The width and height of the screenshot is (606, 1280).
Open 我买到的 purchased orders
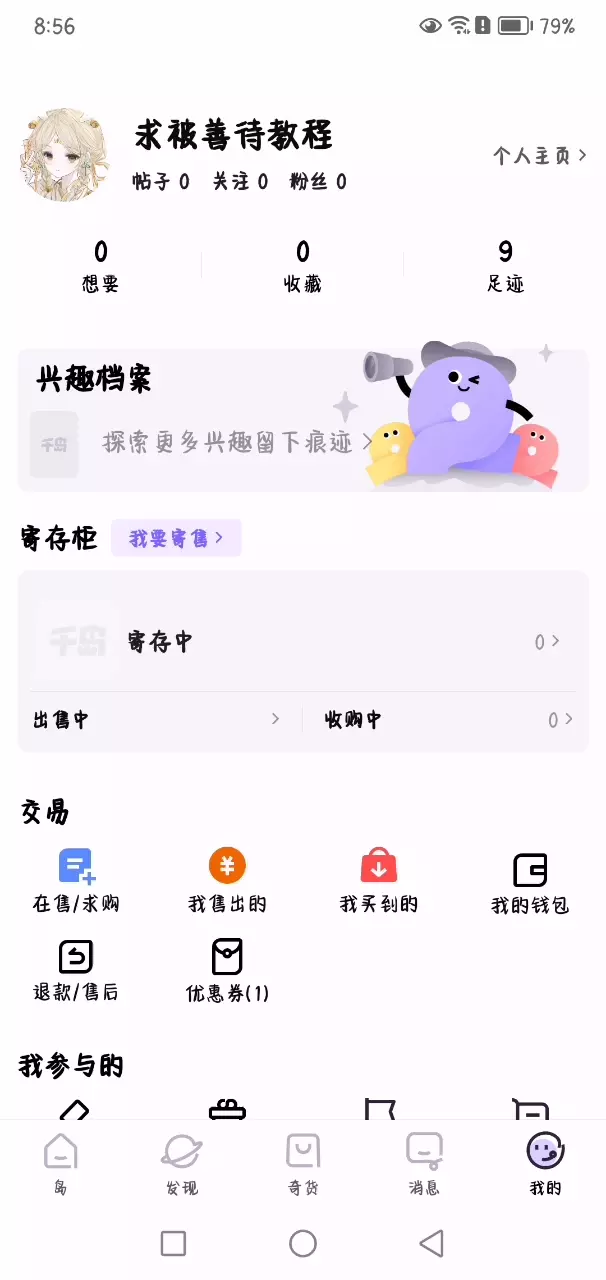(379, 880)
